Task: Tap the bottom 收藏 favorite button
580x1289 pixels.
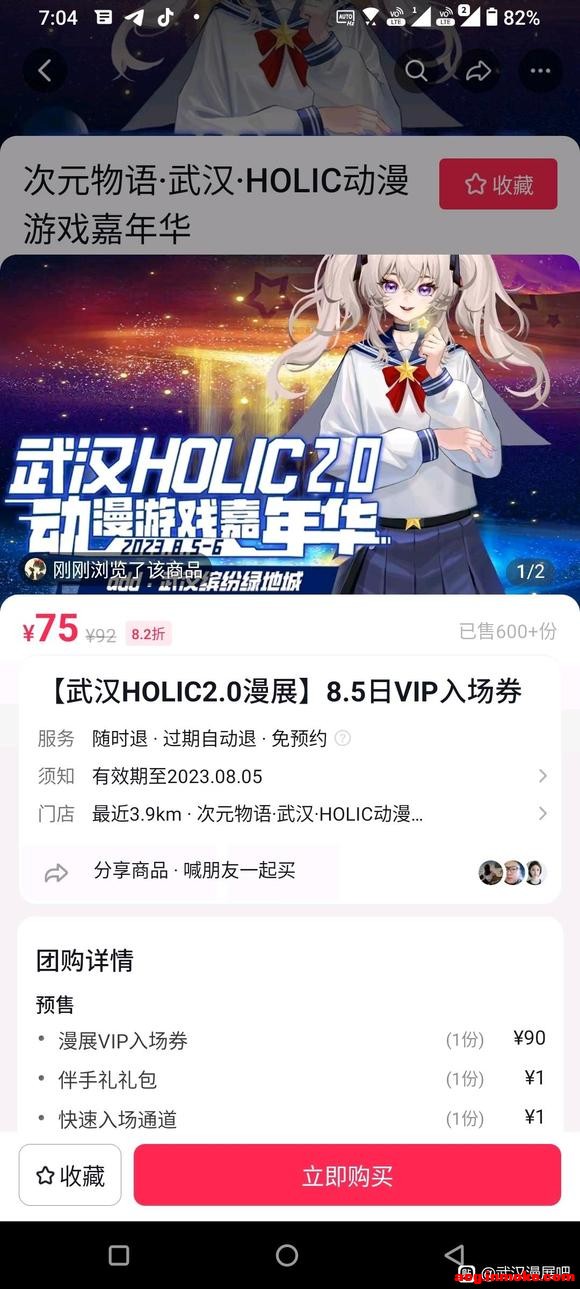Action: (x=70, y=1175)
